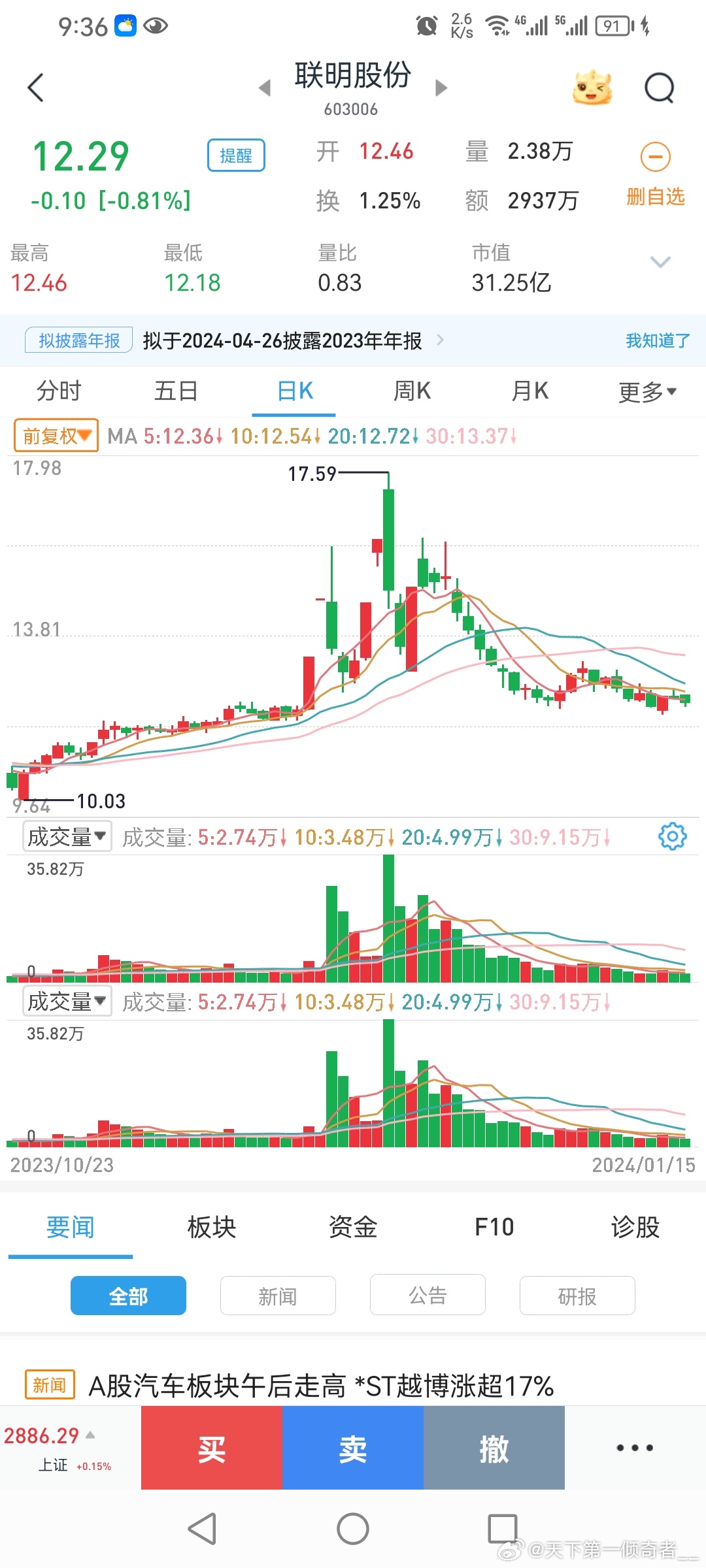Set a price alert with 提醒
Screen dimensions: 706x1568
(x=236, y=155)
